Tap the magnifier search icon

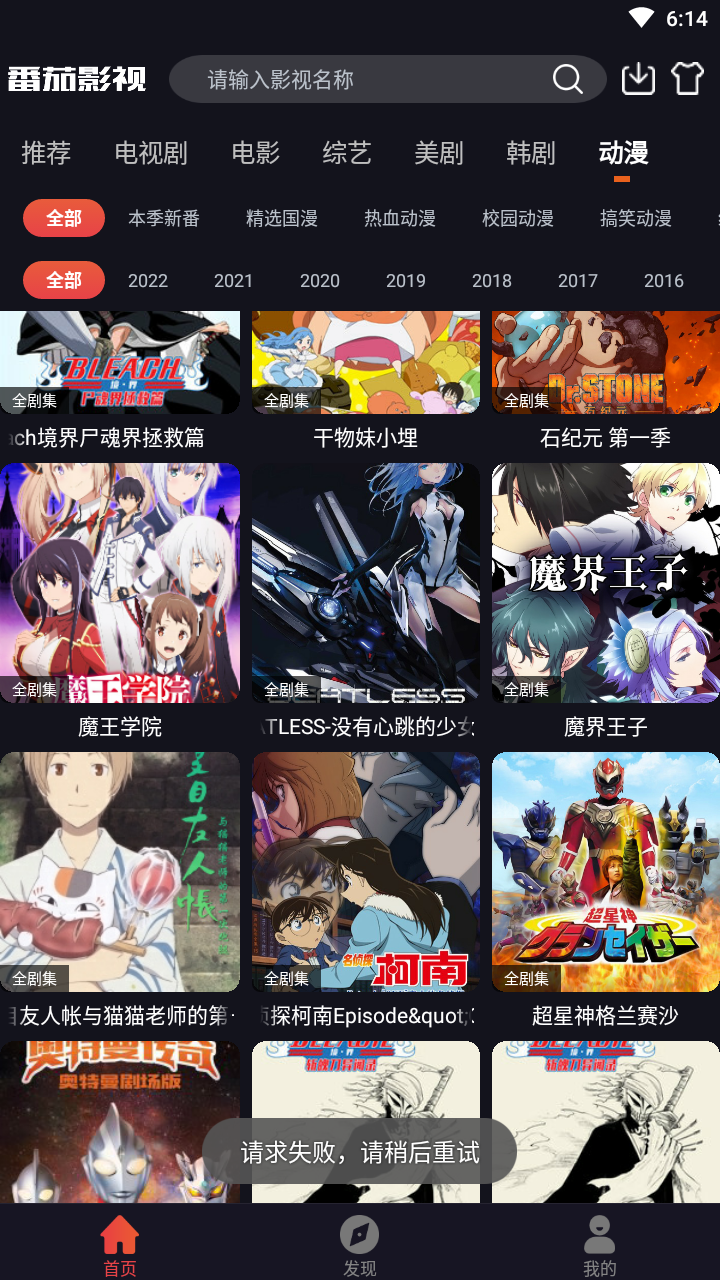click(567, 79)
